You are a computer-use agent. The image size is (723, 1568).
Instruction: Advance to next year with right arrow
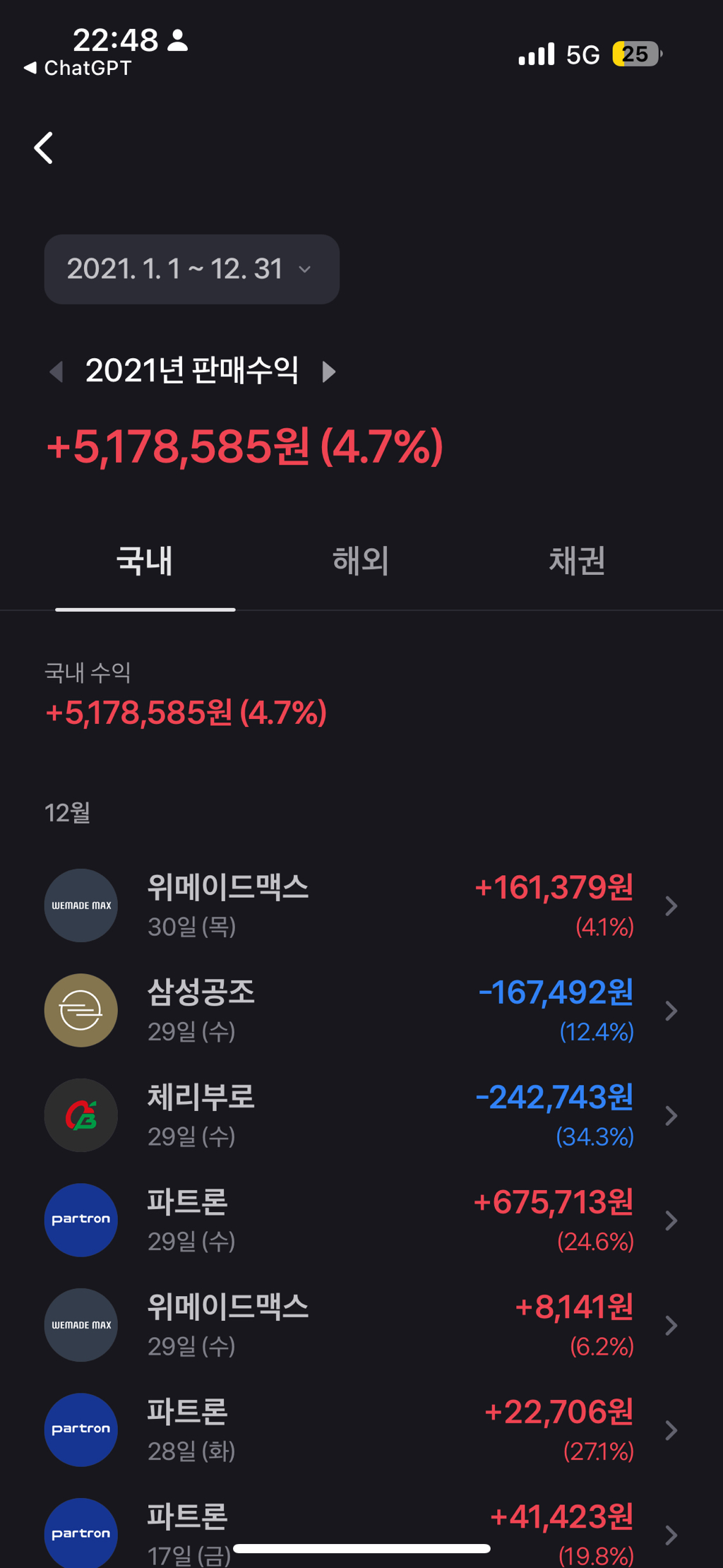point(328,372)
